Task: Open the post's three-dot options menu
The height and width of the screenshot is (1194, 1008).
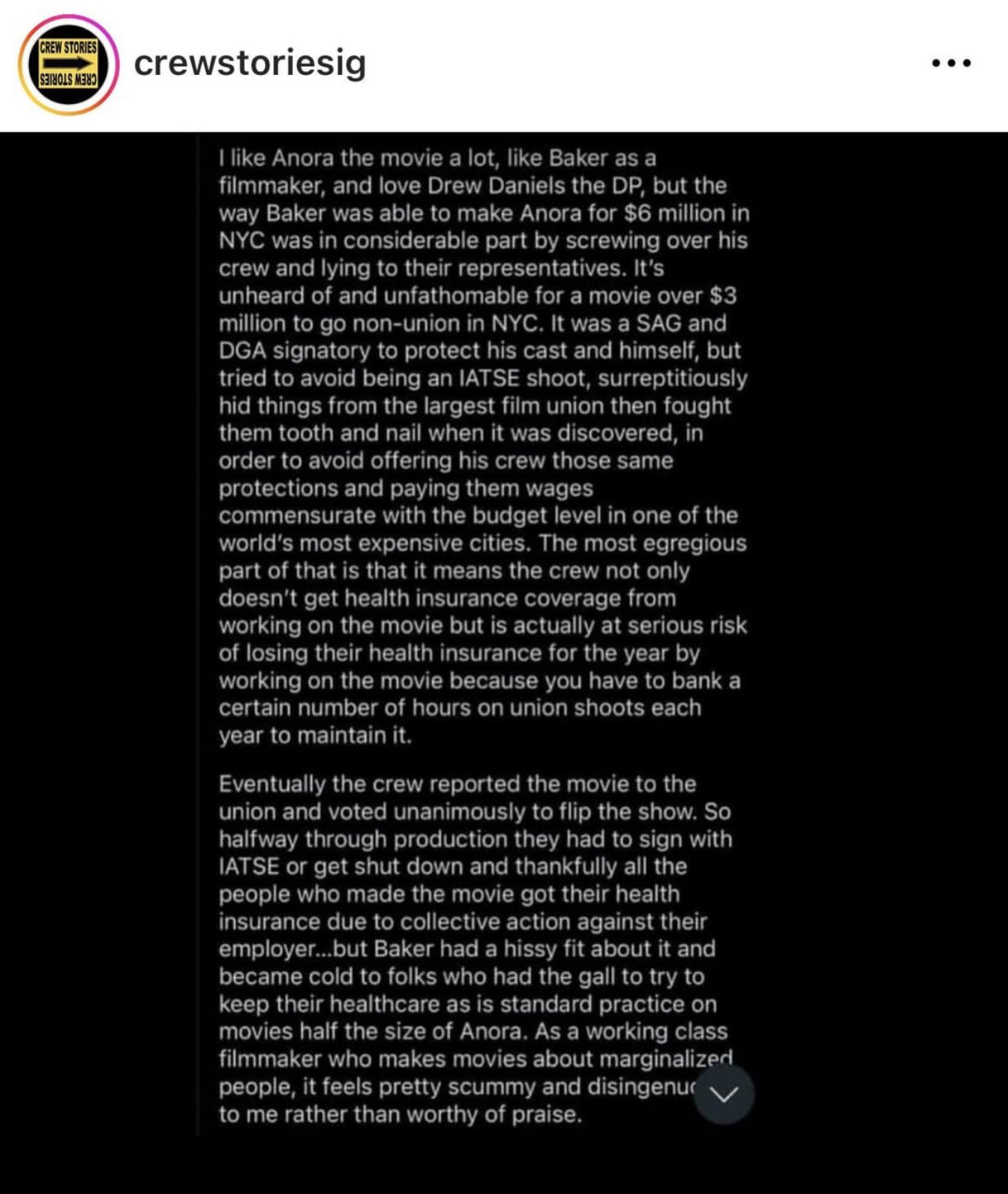Action: click(x=951, y=63)
